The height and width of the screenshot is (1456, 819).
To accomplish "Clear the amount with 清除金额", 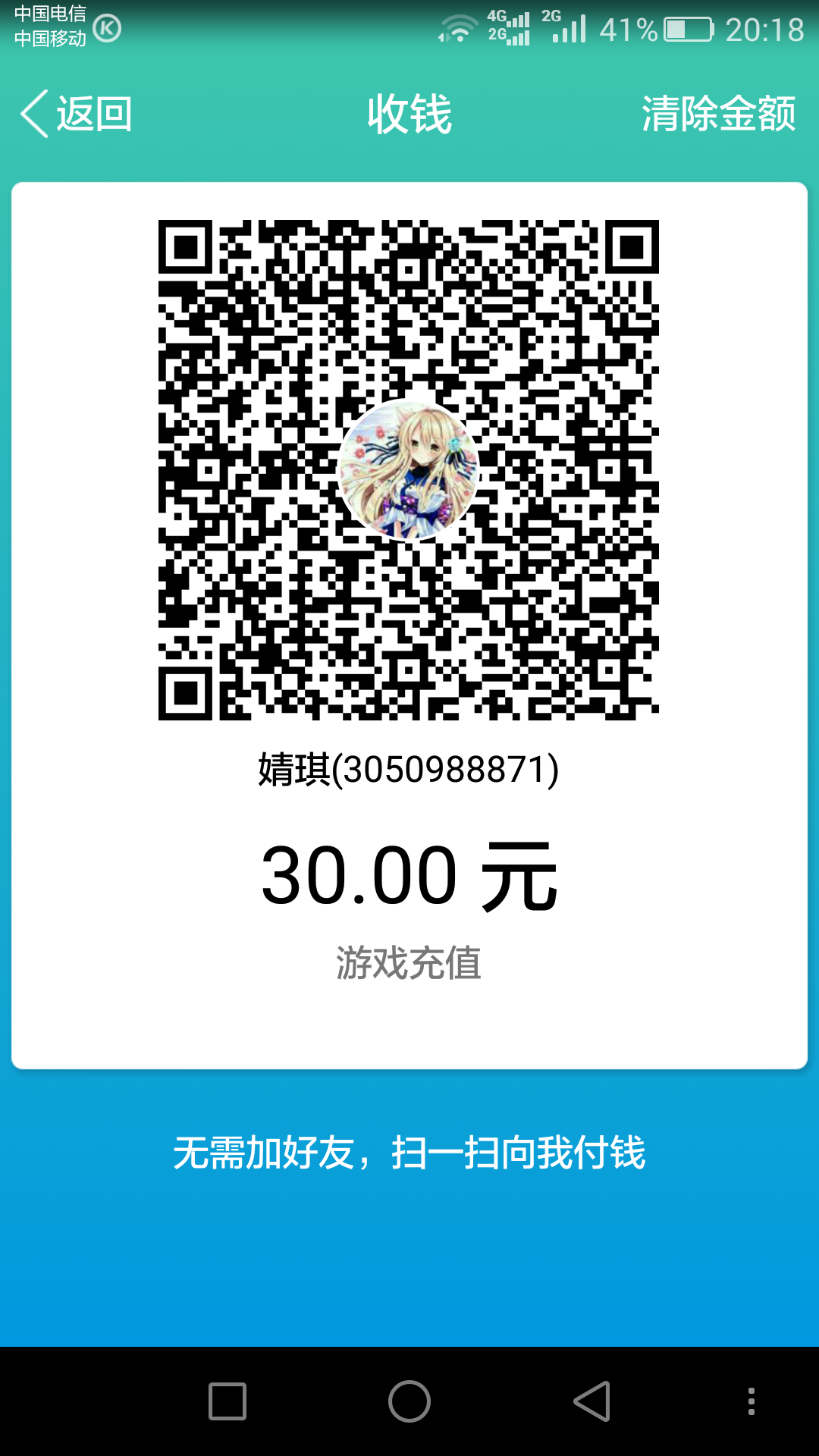I will pyautogui.click(x=718, y=114).
